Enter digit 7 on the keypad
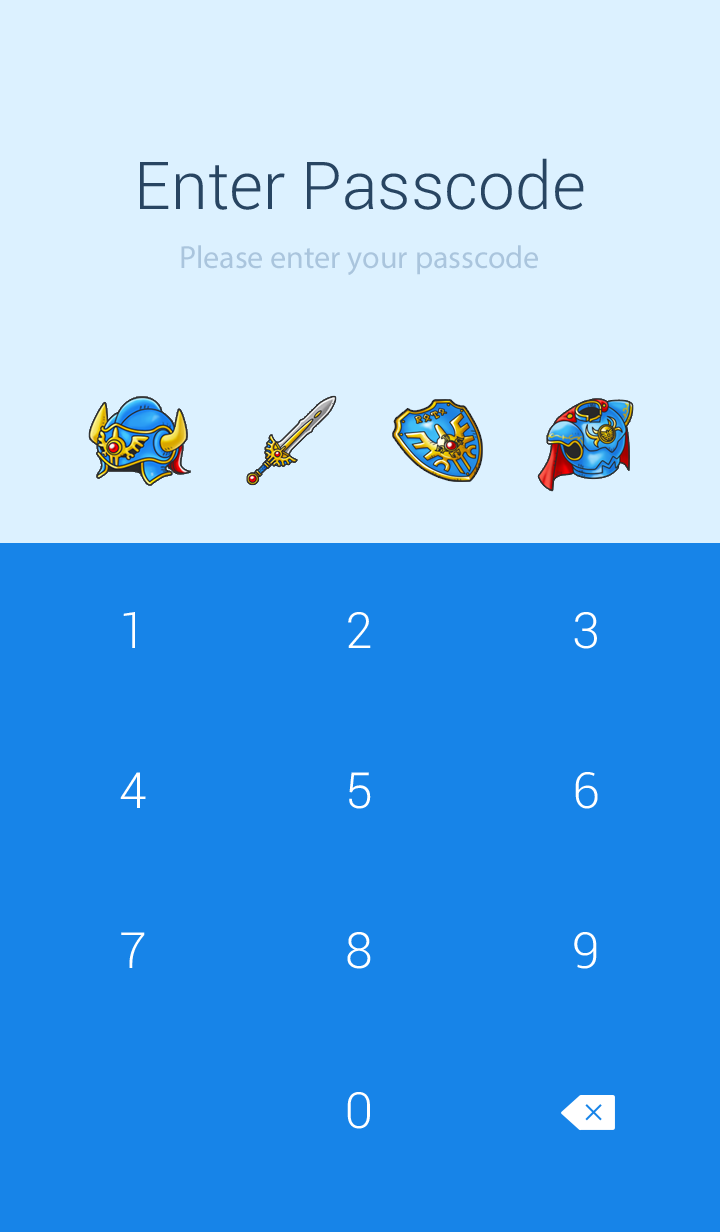720x1232 pixels. 132,951
